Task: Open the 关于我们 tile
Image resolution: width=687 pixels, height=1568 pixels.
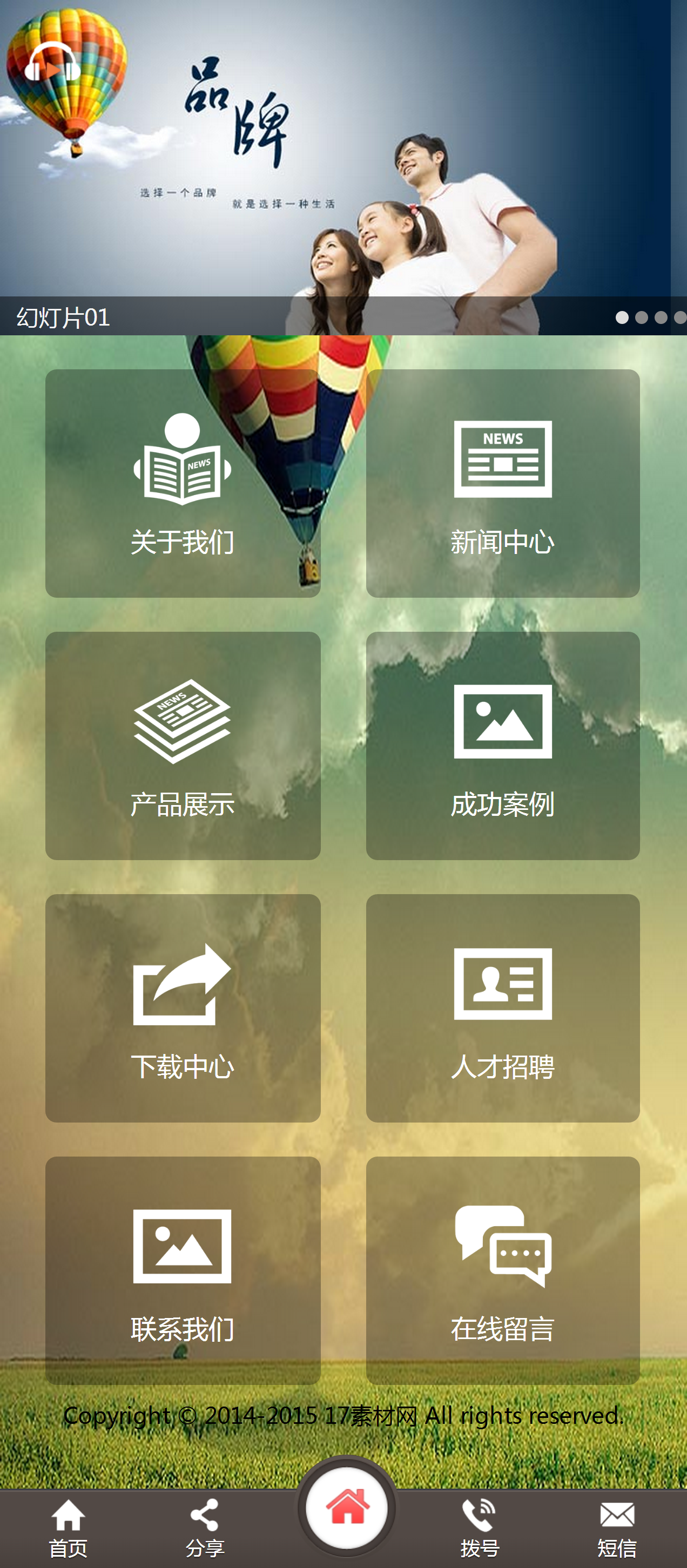Action: (183, 483)
